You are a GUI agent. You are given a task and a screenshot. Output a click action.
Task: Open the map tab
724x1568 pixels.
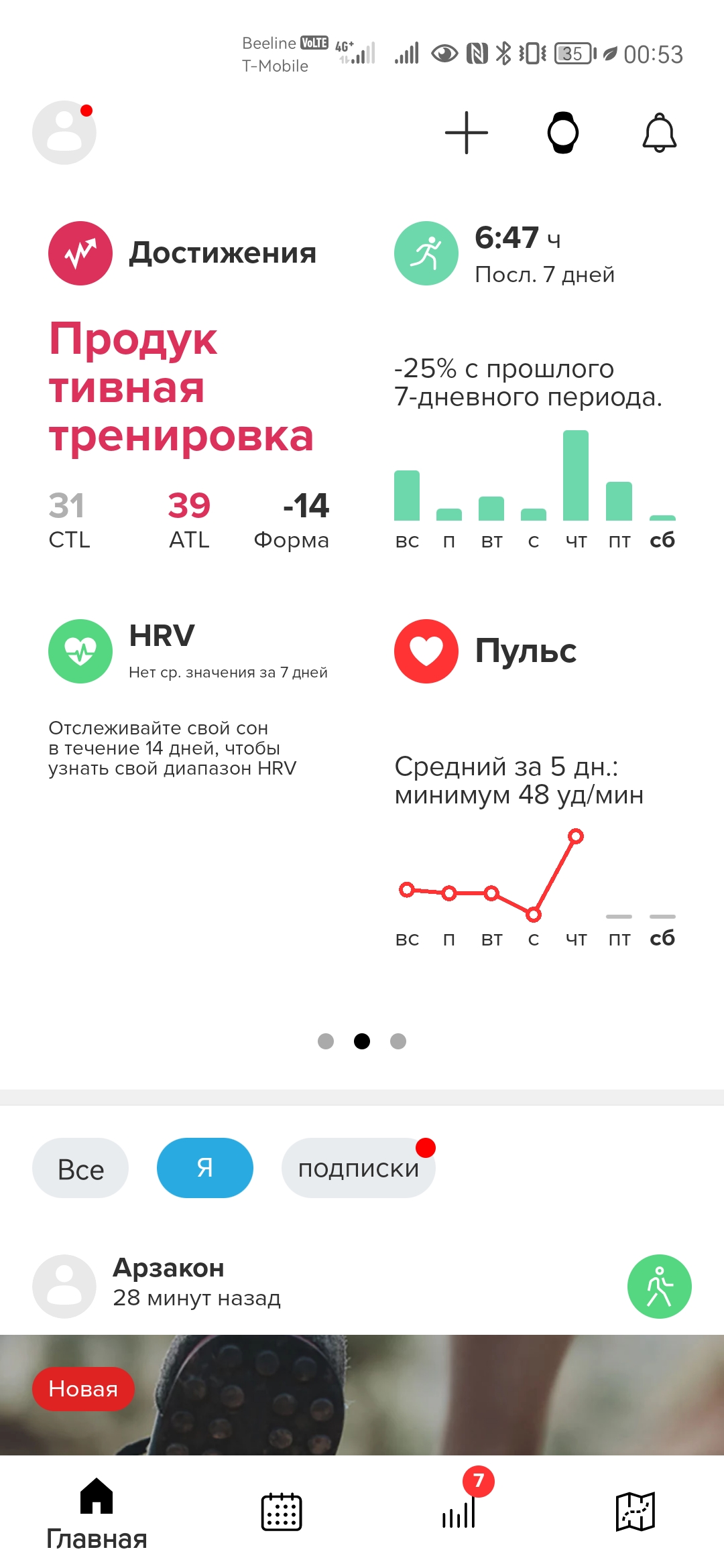tap(635, 1512)
